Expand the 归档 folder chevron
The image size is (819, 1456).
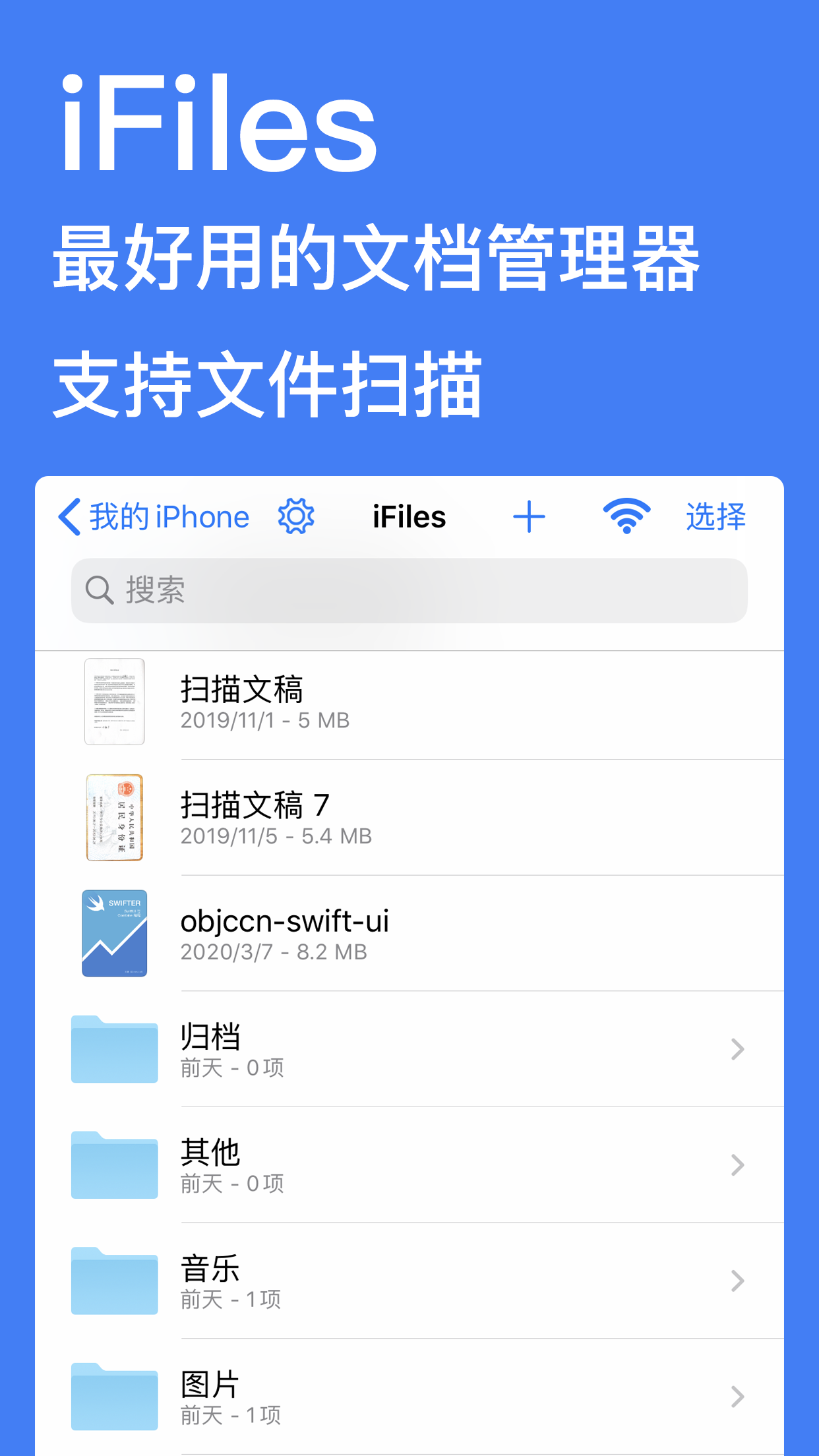pos(736,1048)
